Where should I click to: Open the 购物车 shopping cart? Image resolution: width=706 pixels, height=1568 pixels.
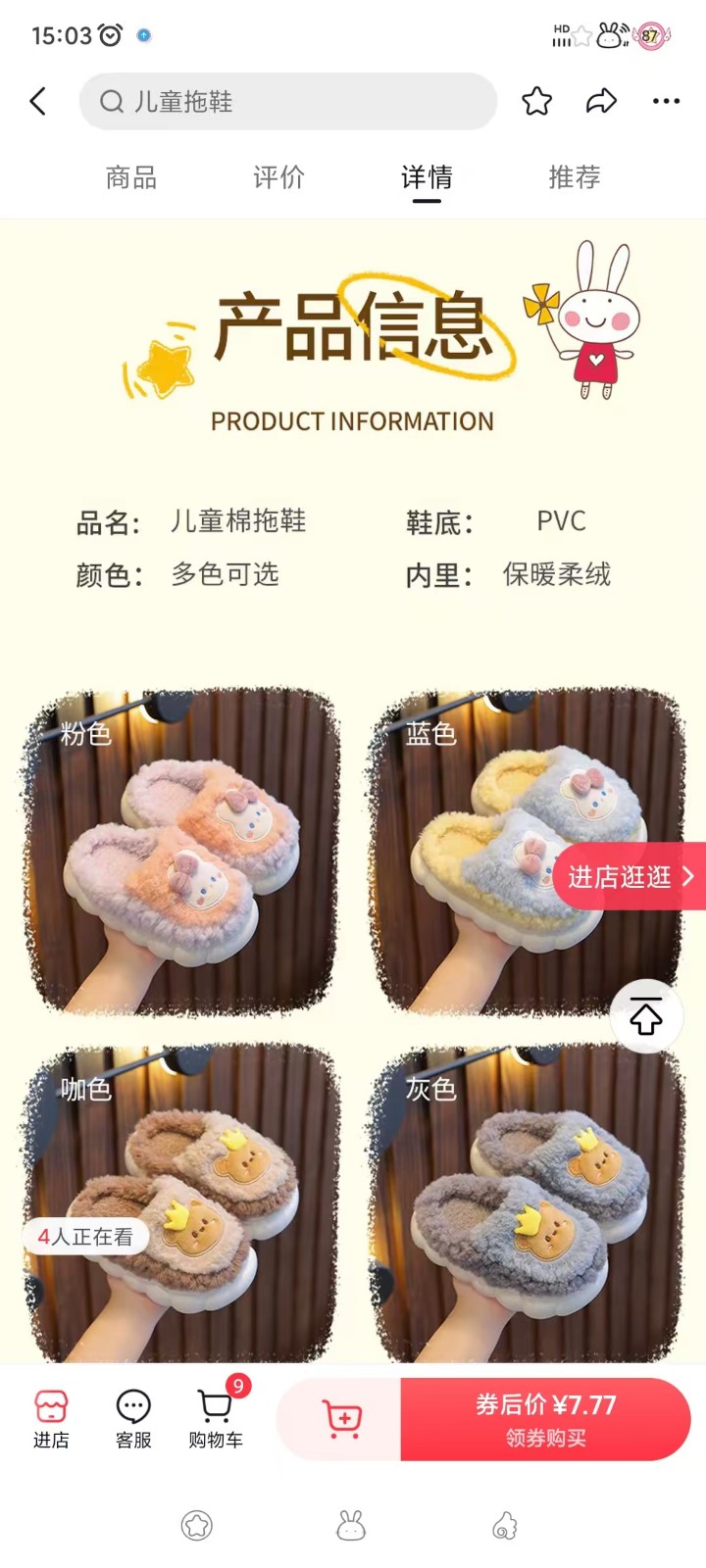(x=216, y=1419)
